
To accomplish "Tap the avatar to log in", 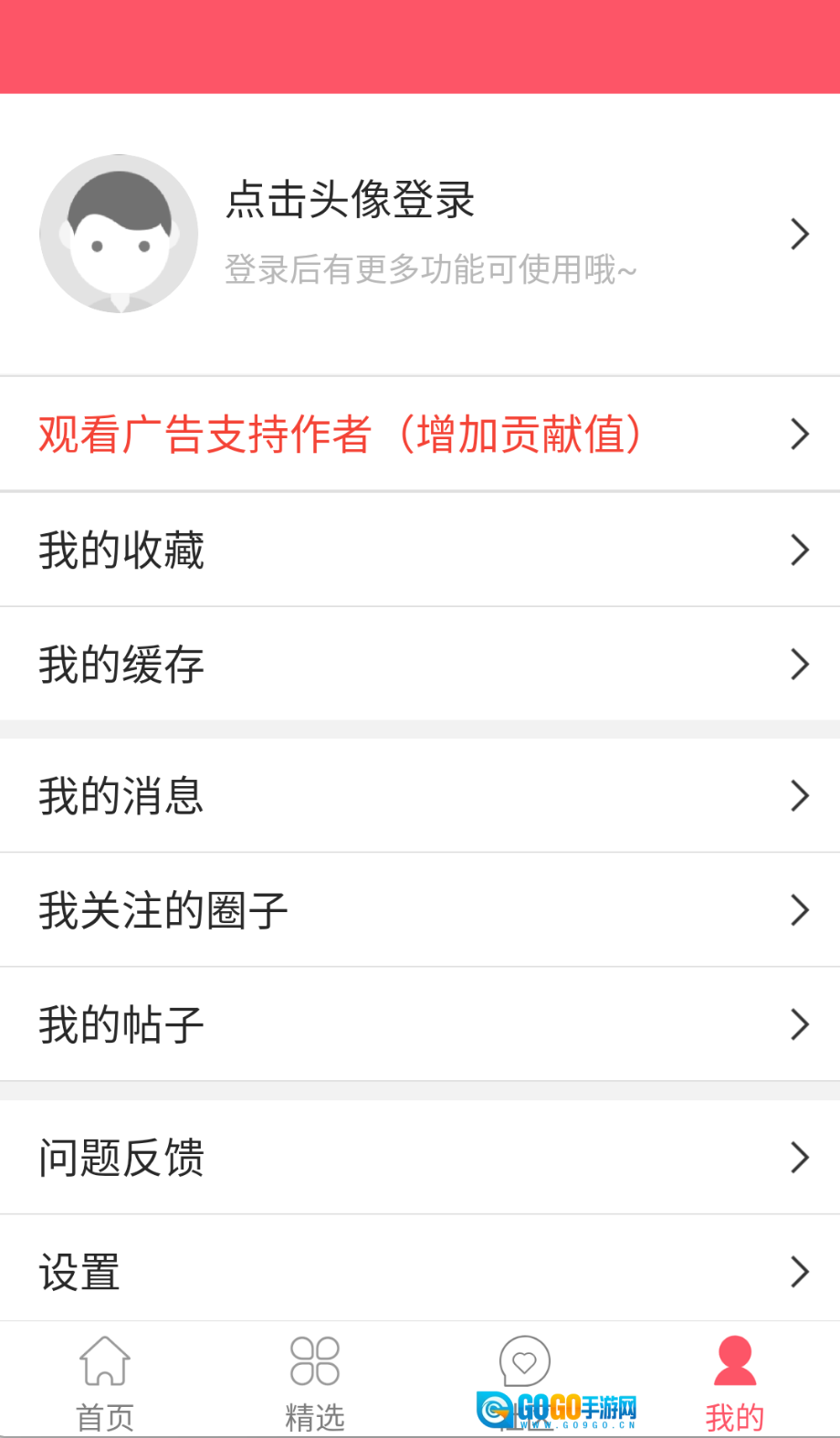I will pyautogui.click(x=119, y=234).
